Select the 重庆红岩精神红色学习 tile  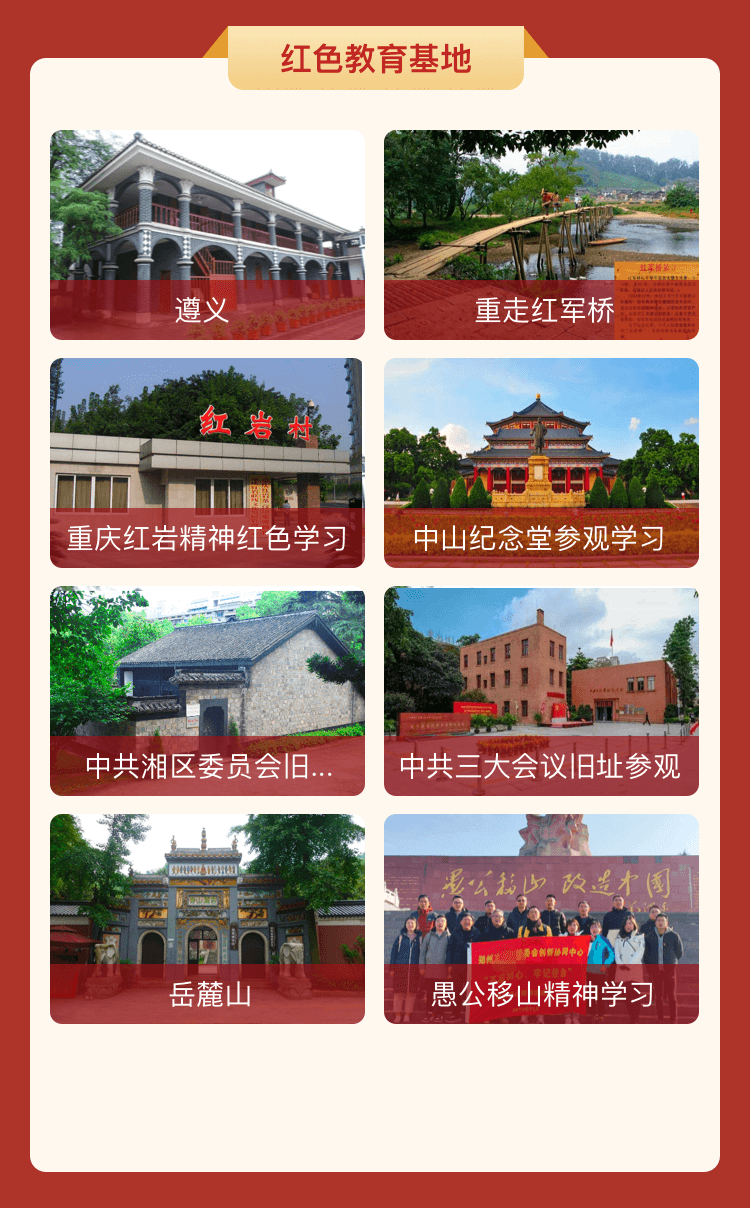(x=207, y=463)
